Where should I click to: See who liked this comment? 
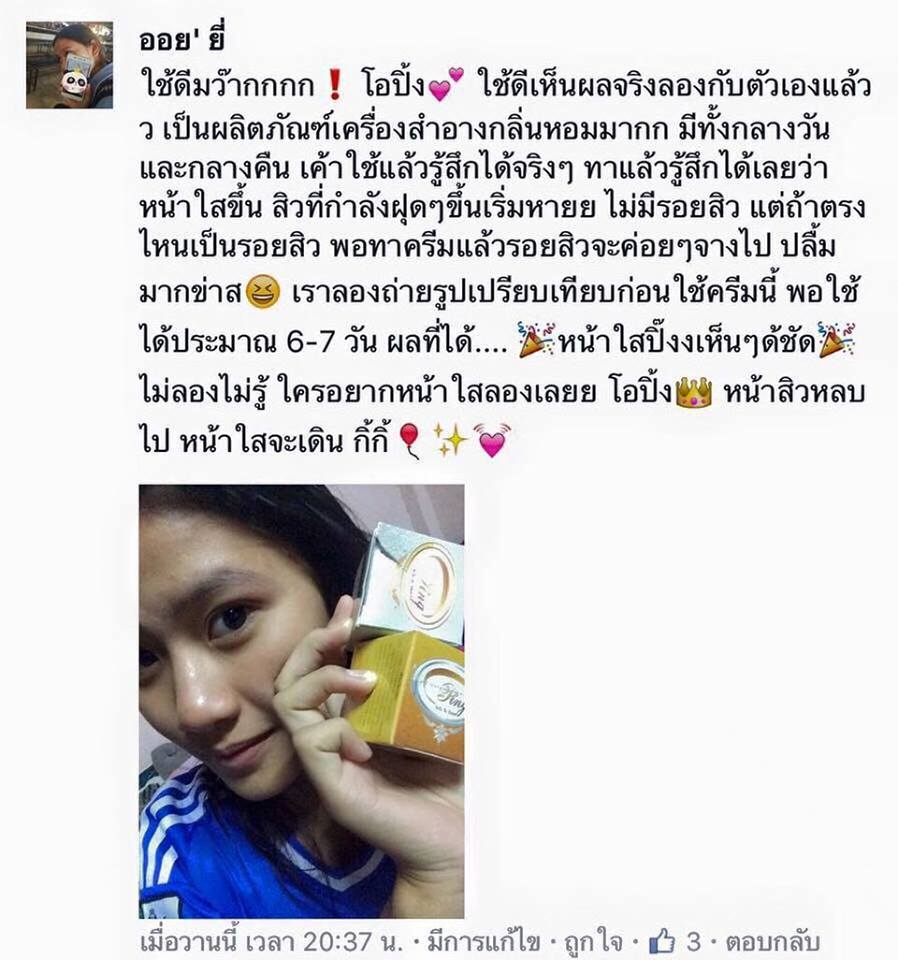675,941
